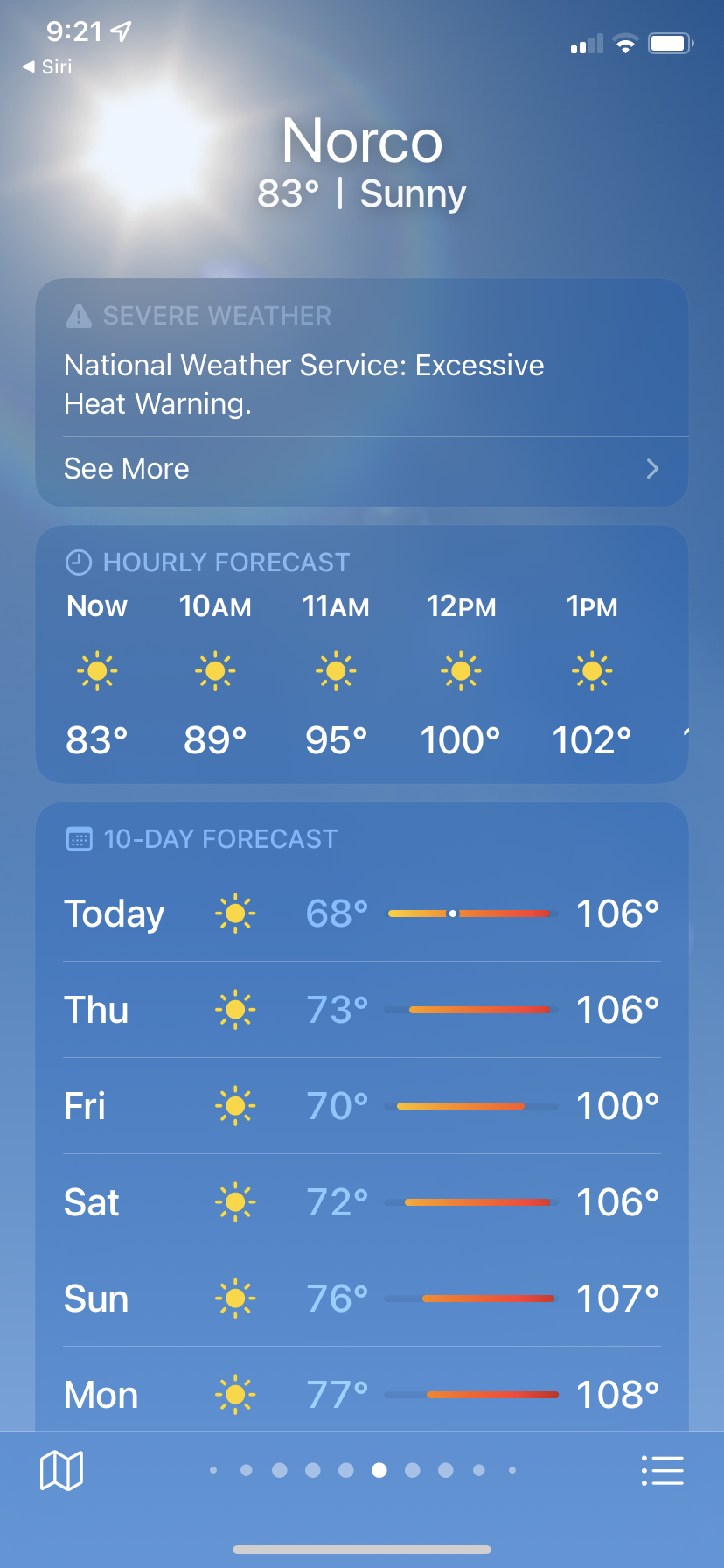The height and width of the screenshot is (1568, 724).
Task: Open the saved locations list
Action: (x=662, y=1470)
